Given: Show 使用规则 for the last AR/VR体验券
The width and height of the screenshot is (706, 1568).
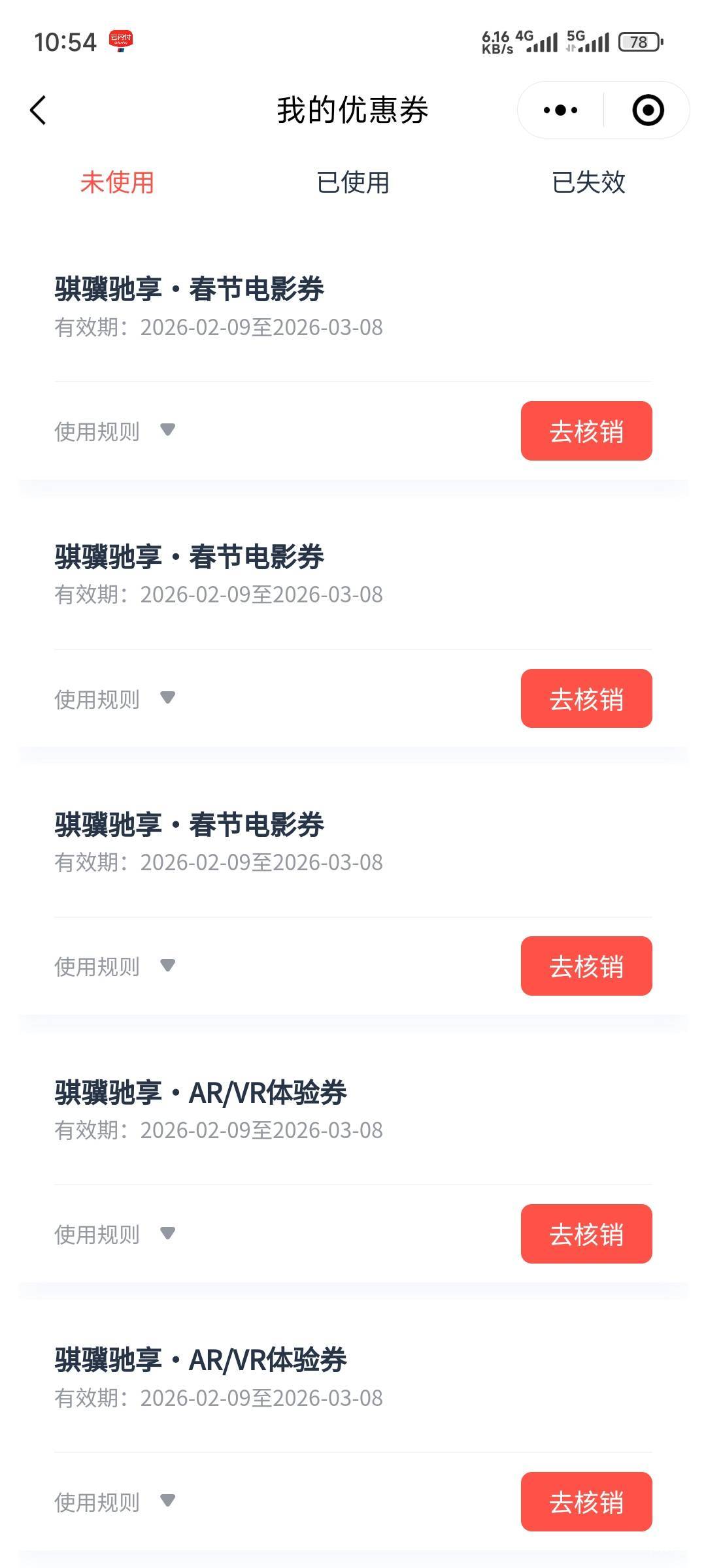Looking at the screenshot, I should click(x=114, y=1501).
